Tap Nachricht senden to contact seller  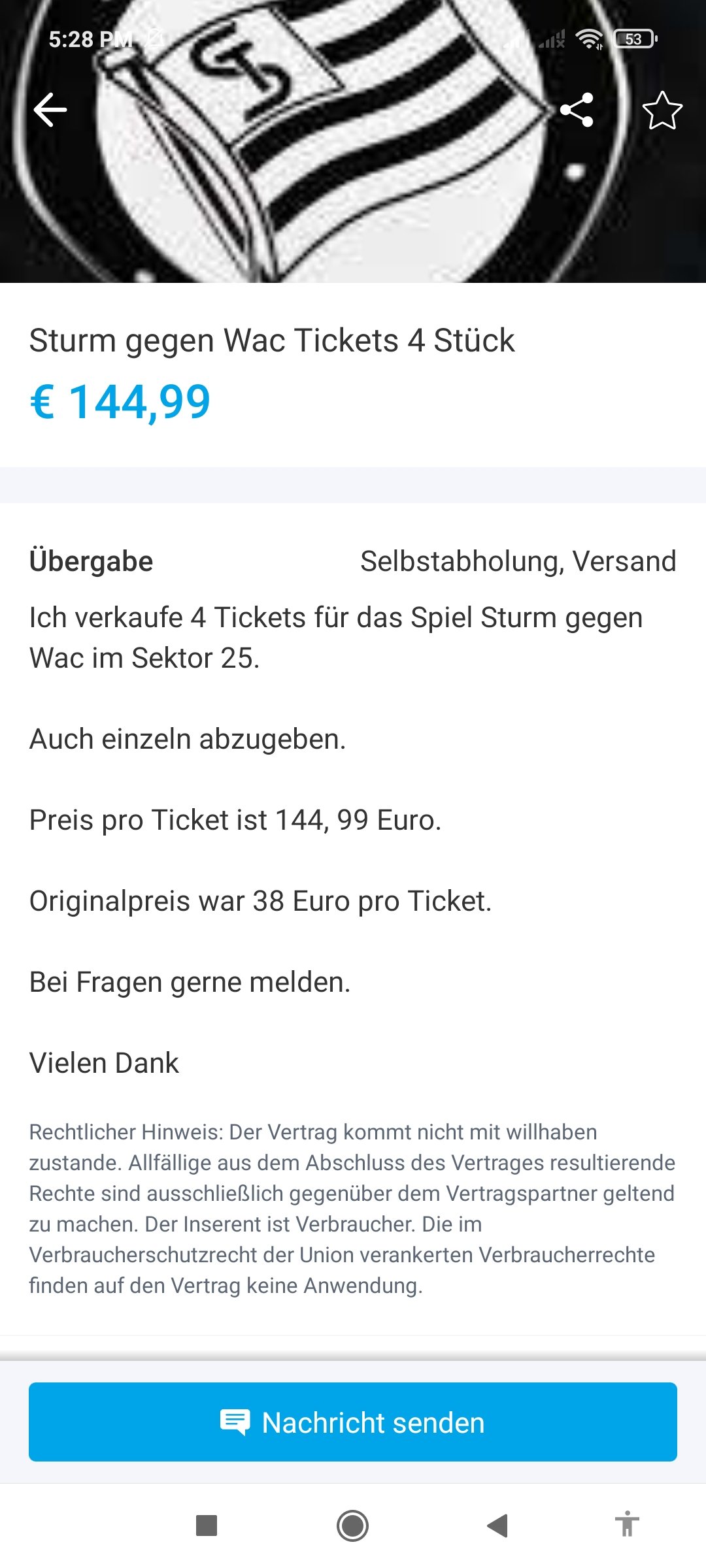click(353, 1422)
